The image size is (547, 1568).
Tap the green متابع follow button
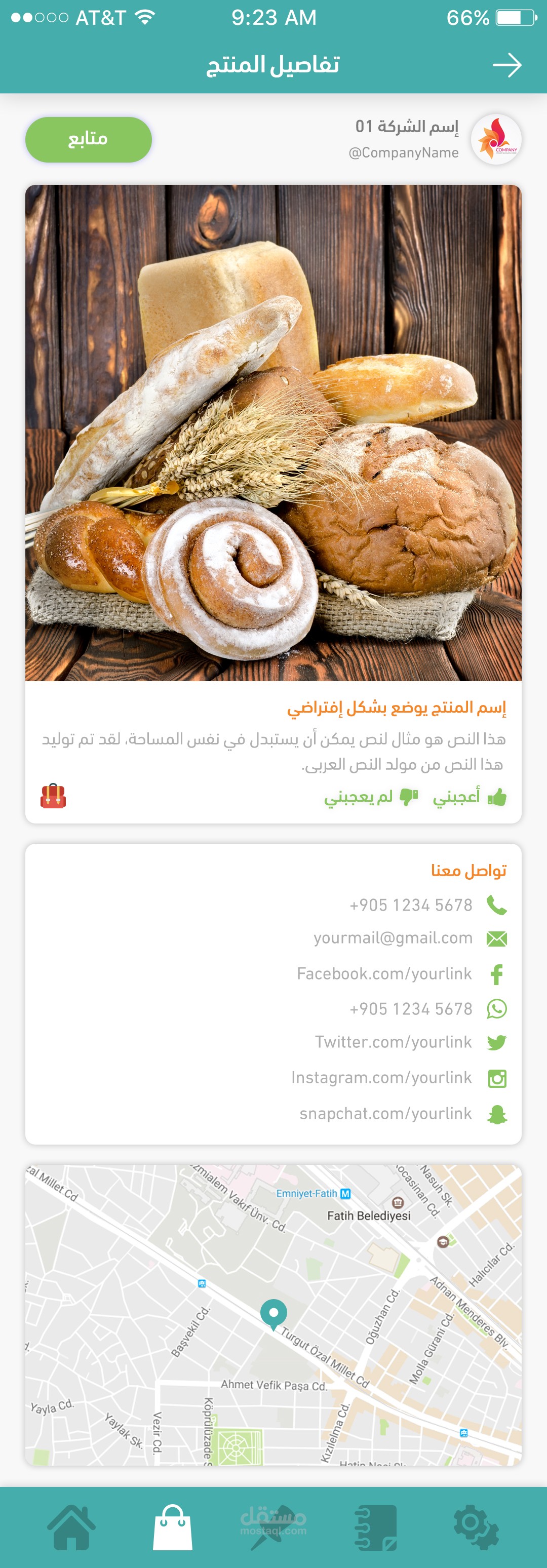88,139
